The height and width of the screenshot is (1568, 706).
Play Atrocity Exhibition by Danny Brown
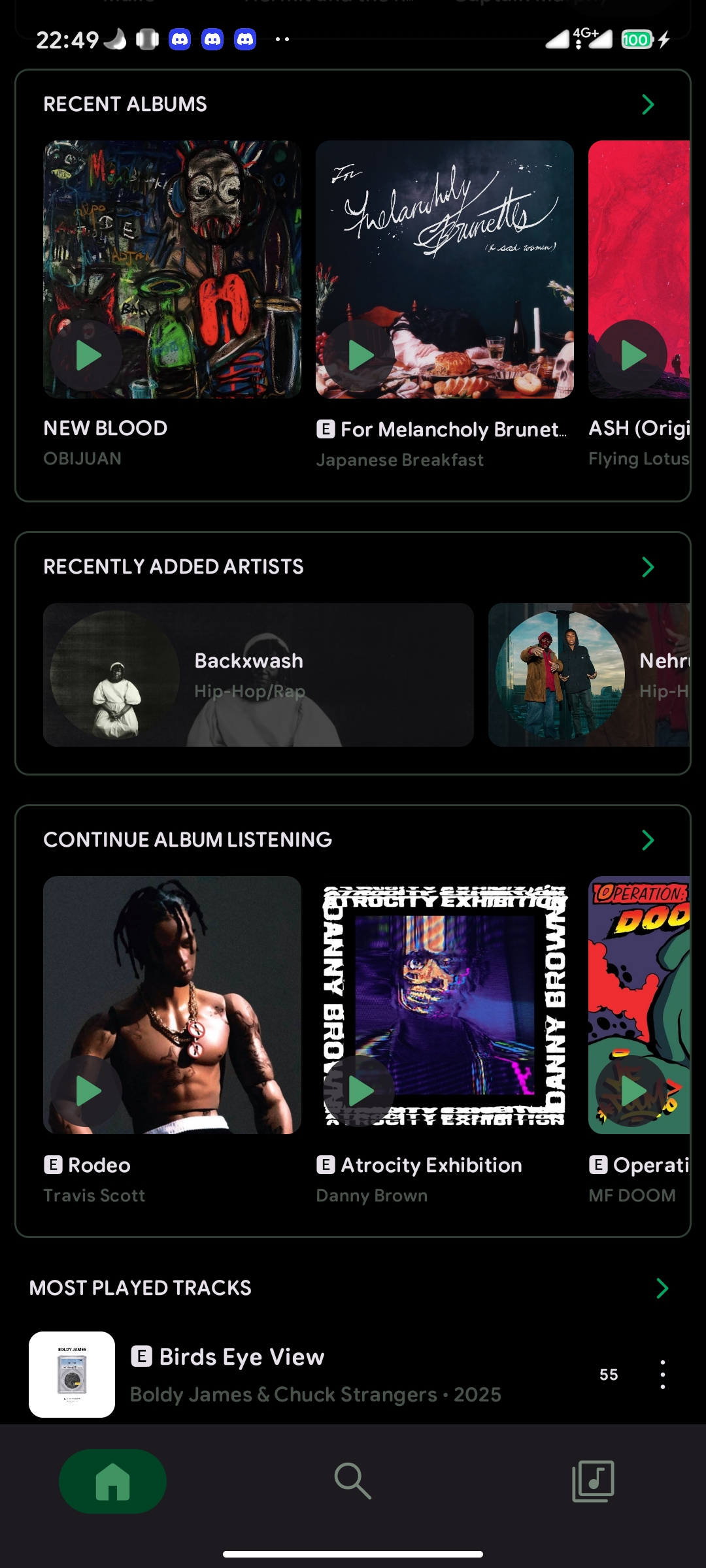359,1091
